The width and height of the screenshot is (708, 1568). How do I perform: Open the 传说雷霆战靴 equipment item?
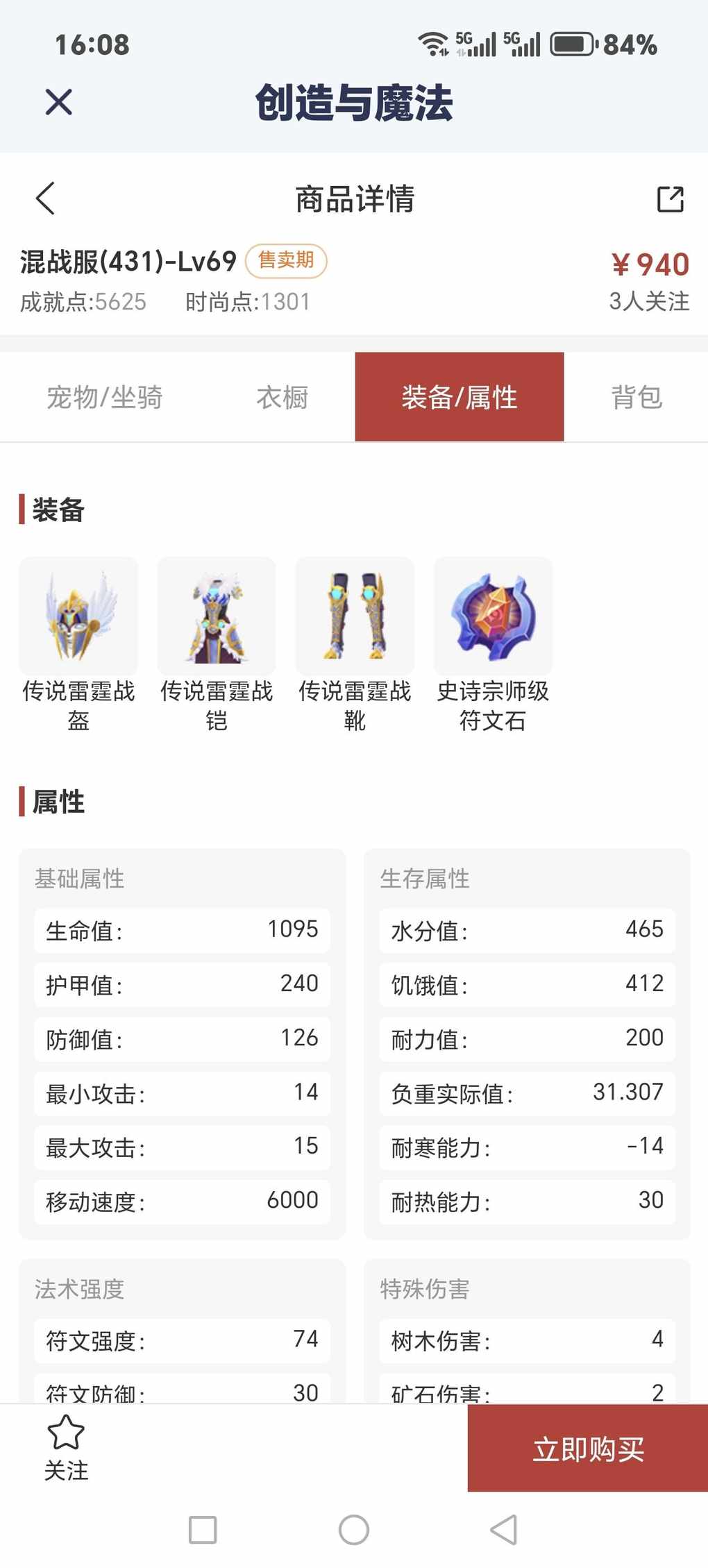tap(355, 616)
